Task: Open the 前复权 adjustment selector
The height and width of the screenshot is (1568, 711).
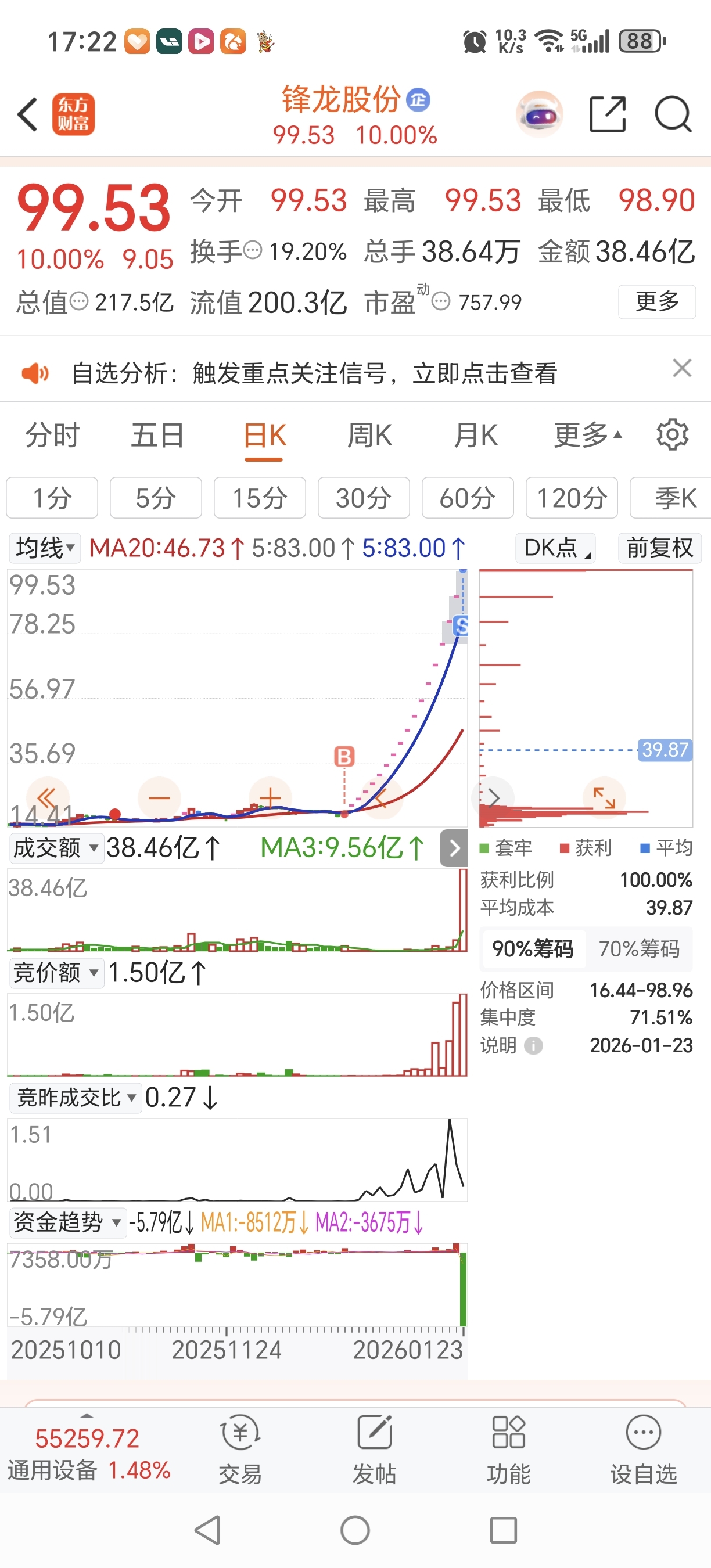Action: click(x=660, y=548)
